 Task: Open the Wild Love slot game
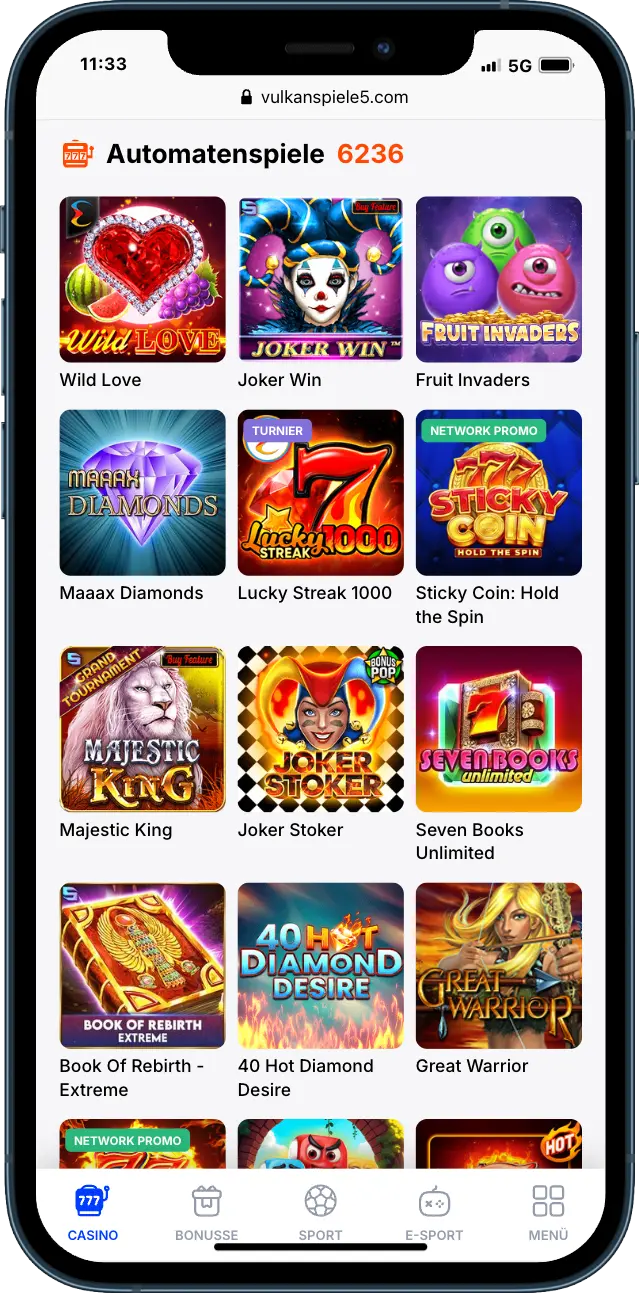tap(142, 279)
